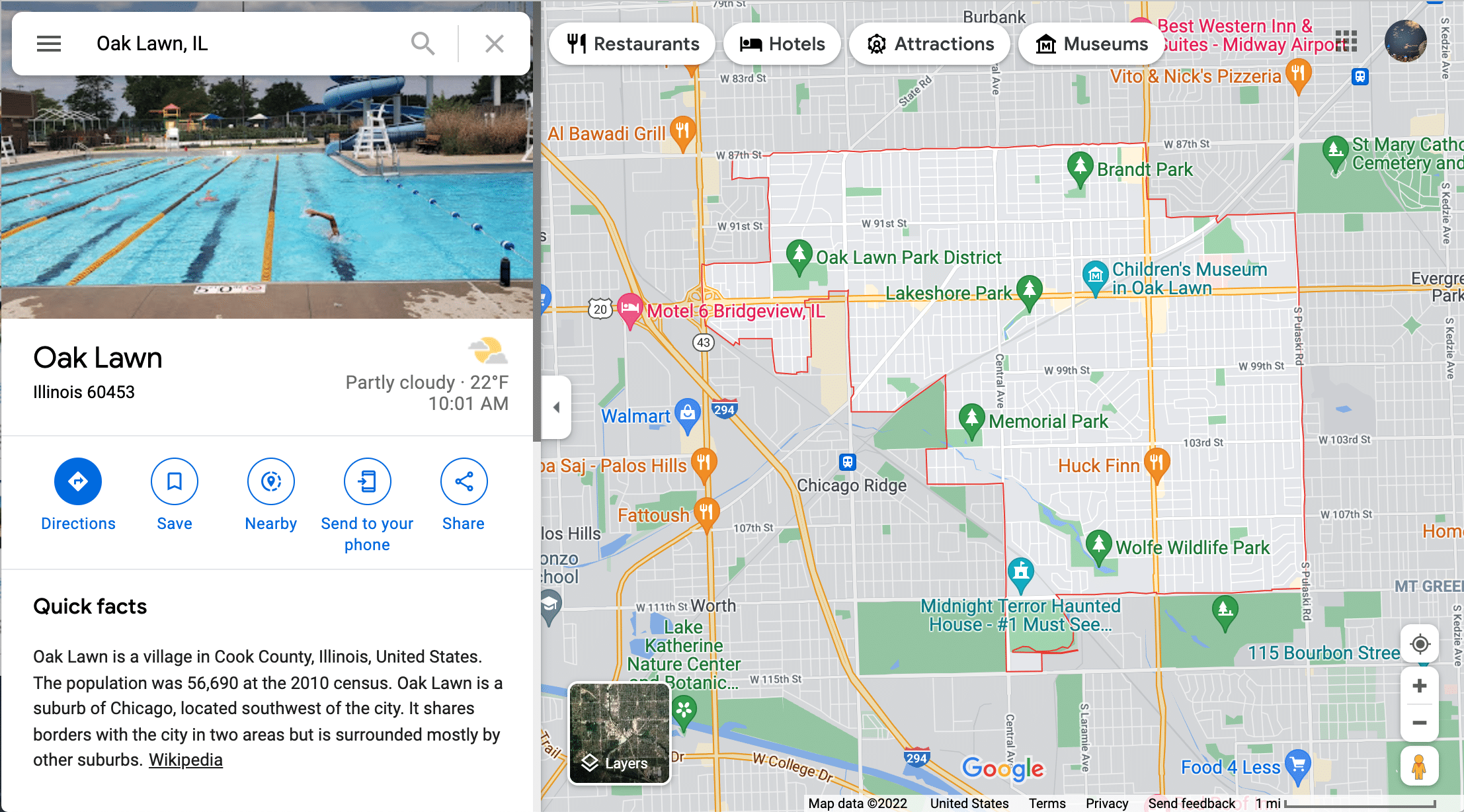The image size is (1464, 812).
Task: Tap the Oak Lawn, IL search field
Action: point(245,44)
